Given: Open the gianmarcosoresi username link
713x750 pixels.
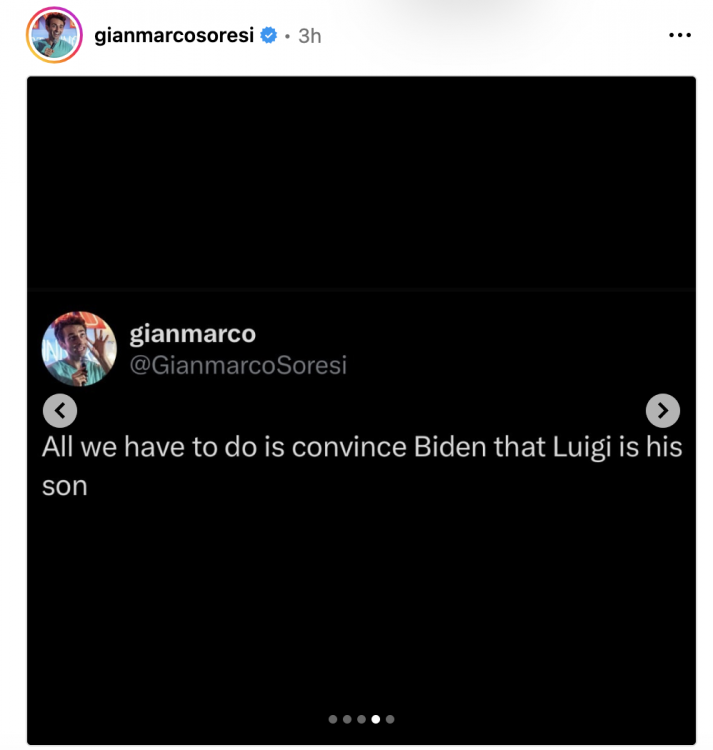Looking at the screenshot, I should [x=174, y=36].
